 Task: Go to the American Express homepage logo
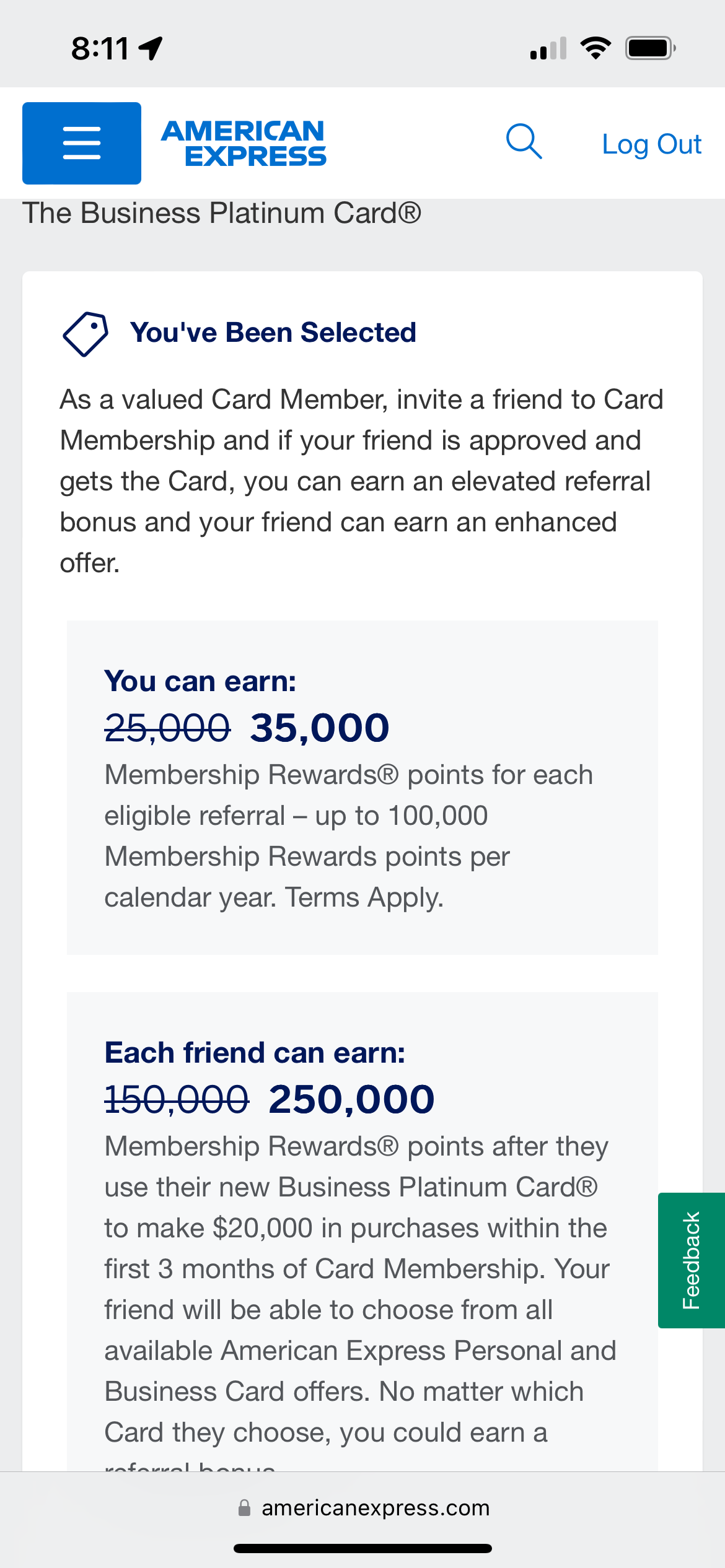pos(244,143)
